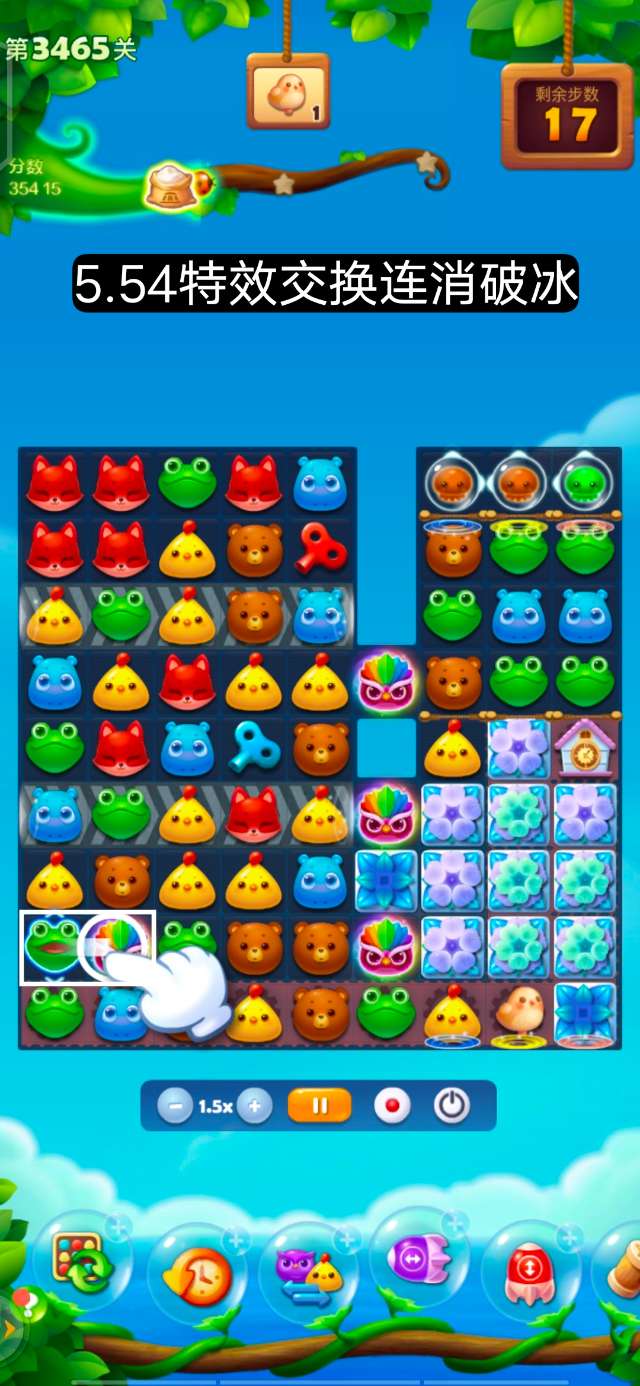640x1386 pixels.
Task: Select the red wind-up key piece
Action: 321,546
